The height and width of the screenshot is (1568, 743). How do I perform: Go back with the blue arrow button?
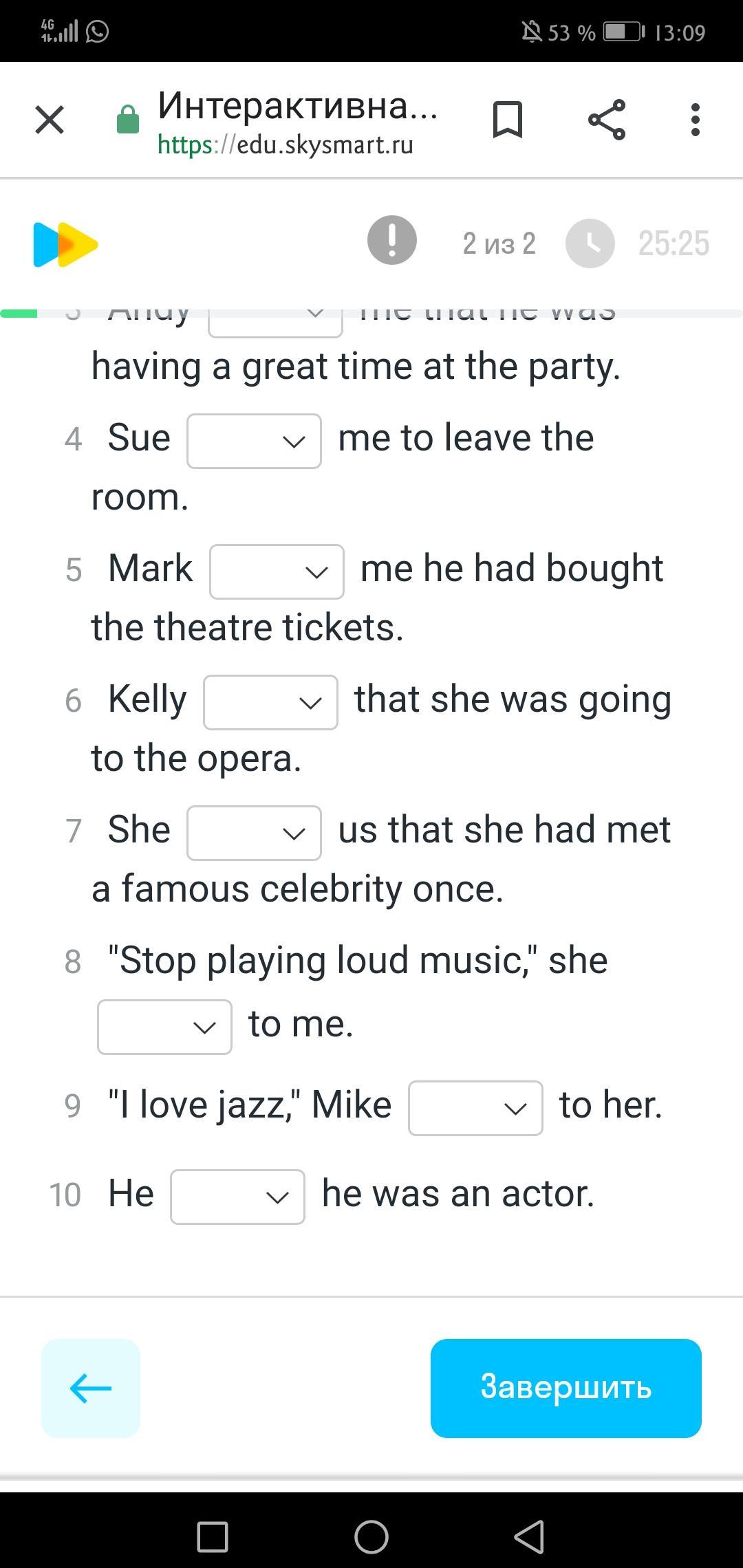(91, 1388)
